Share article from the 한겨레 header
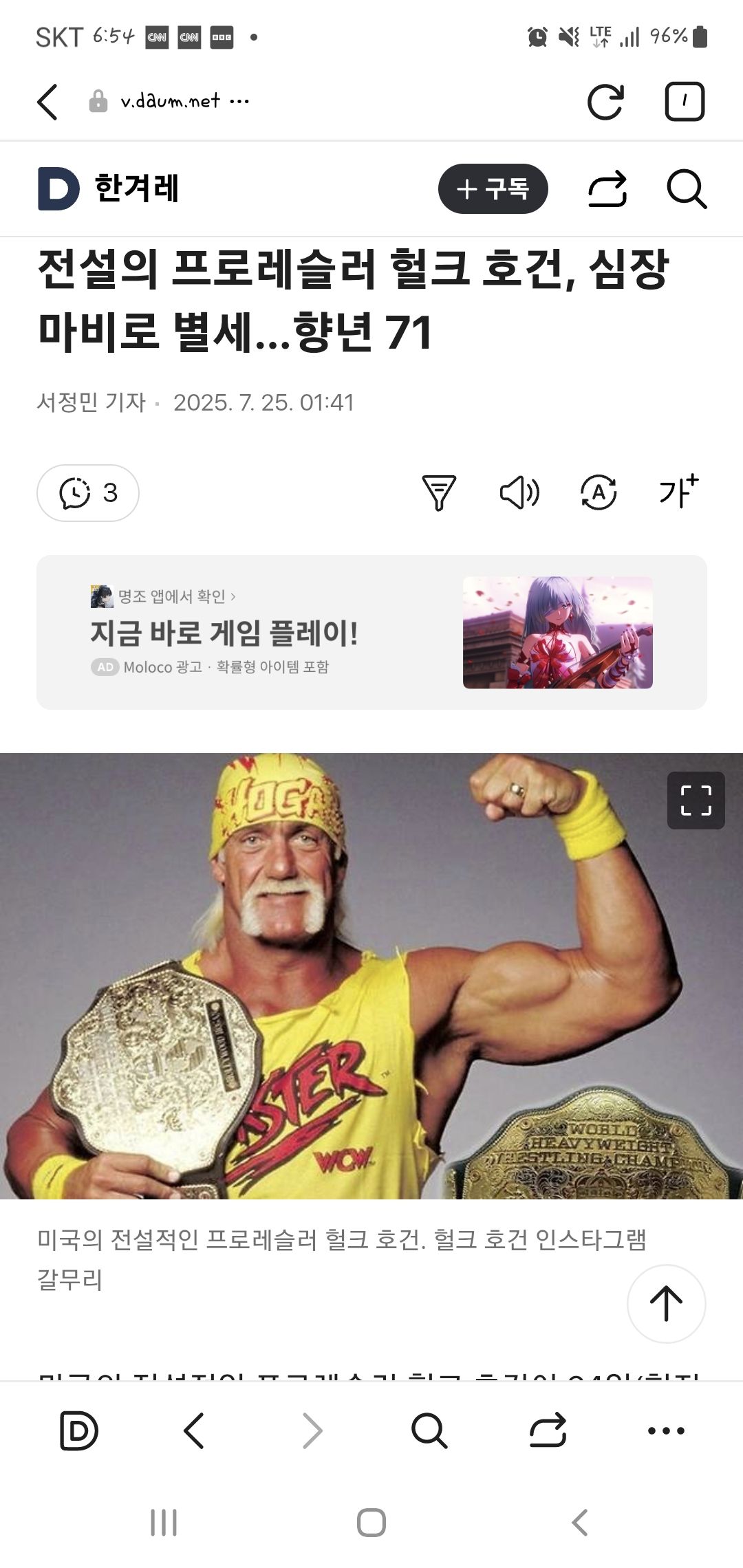 [x=607, y=188]
